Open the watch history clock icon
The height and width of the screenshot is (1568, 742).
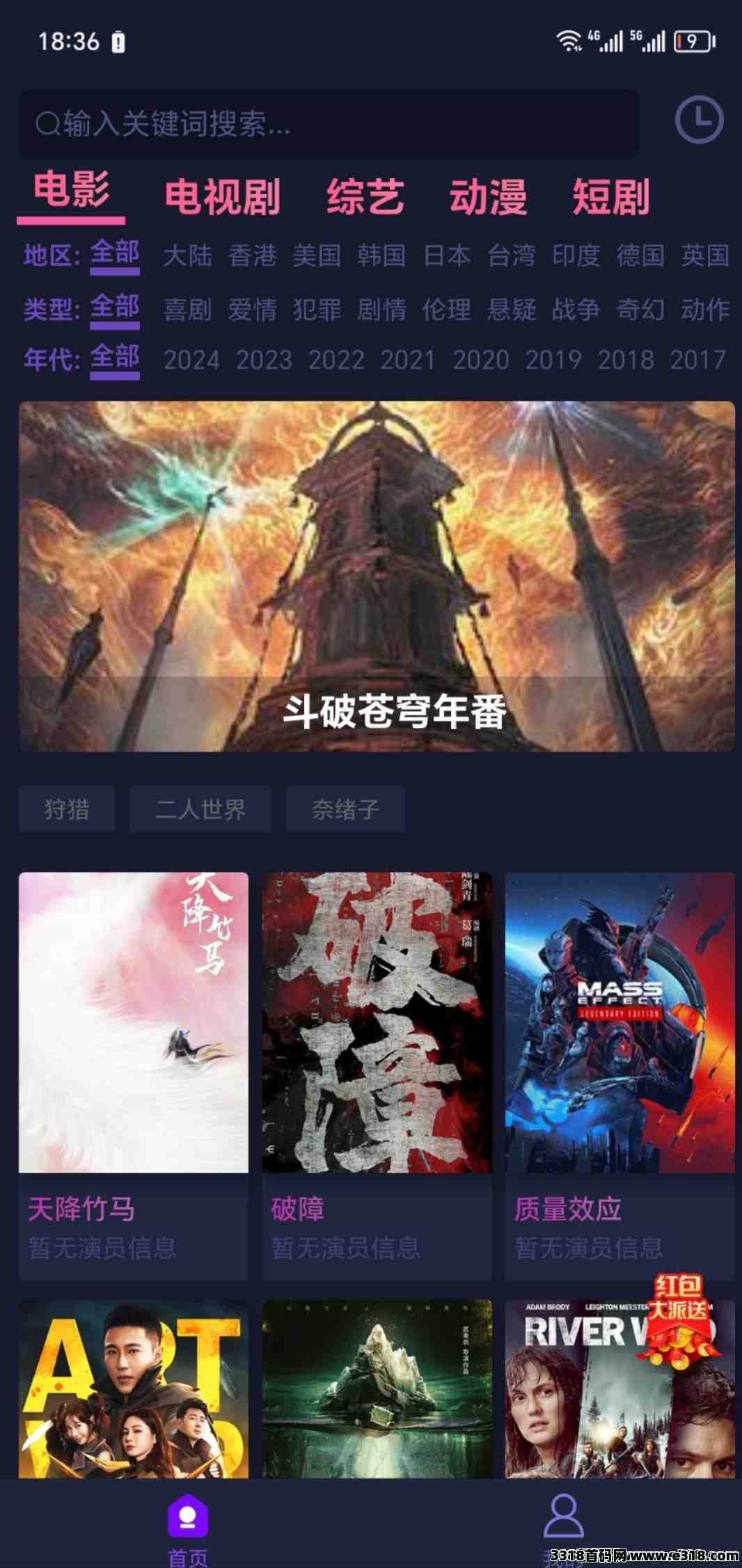coord(699,120)
